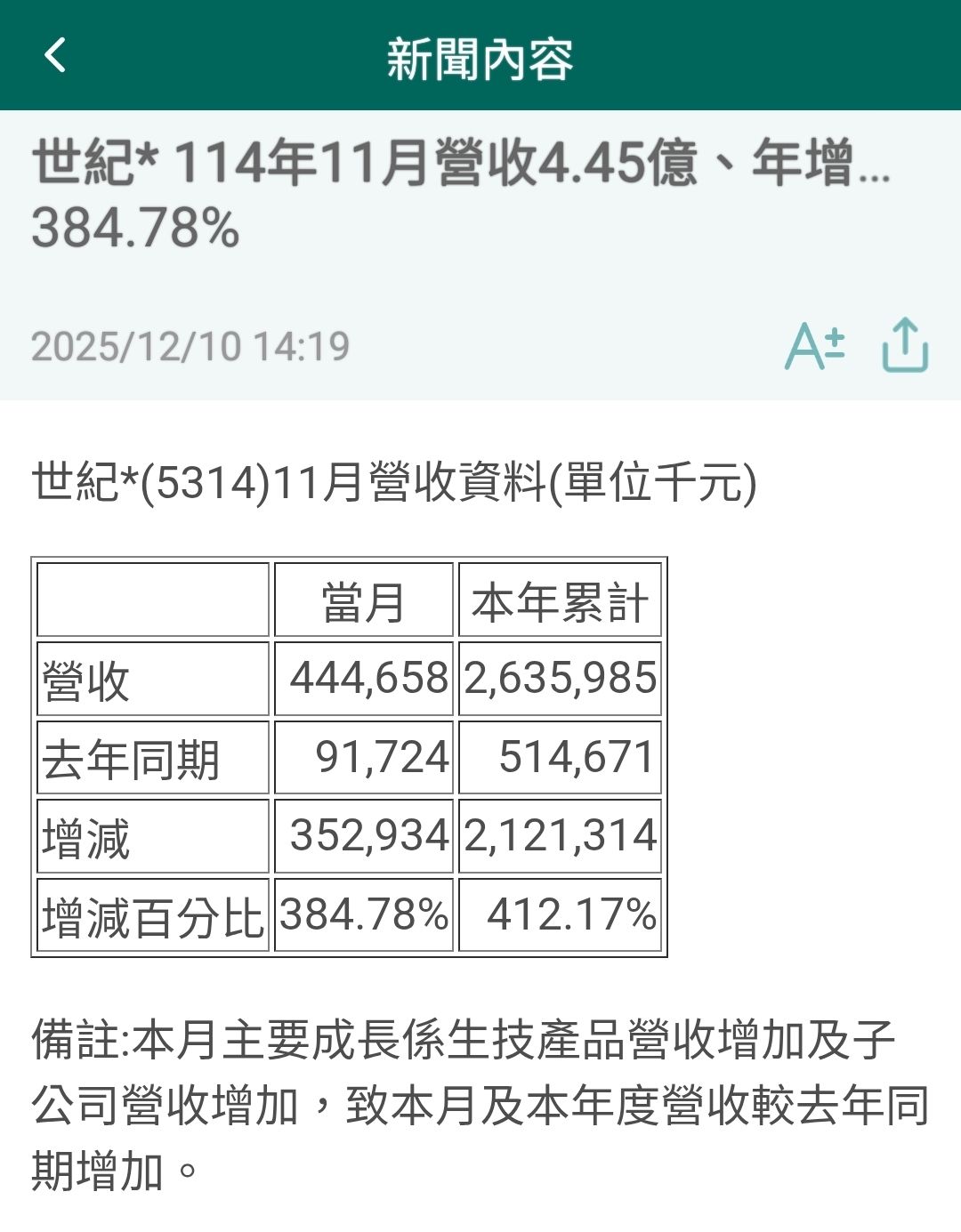Share this news article
Image resolution: width=961 pixels, height=1232 pixels.
click(904, 345)
